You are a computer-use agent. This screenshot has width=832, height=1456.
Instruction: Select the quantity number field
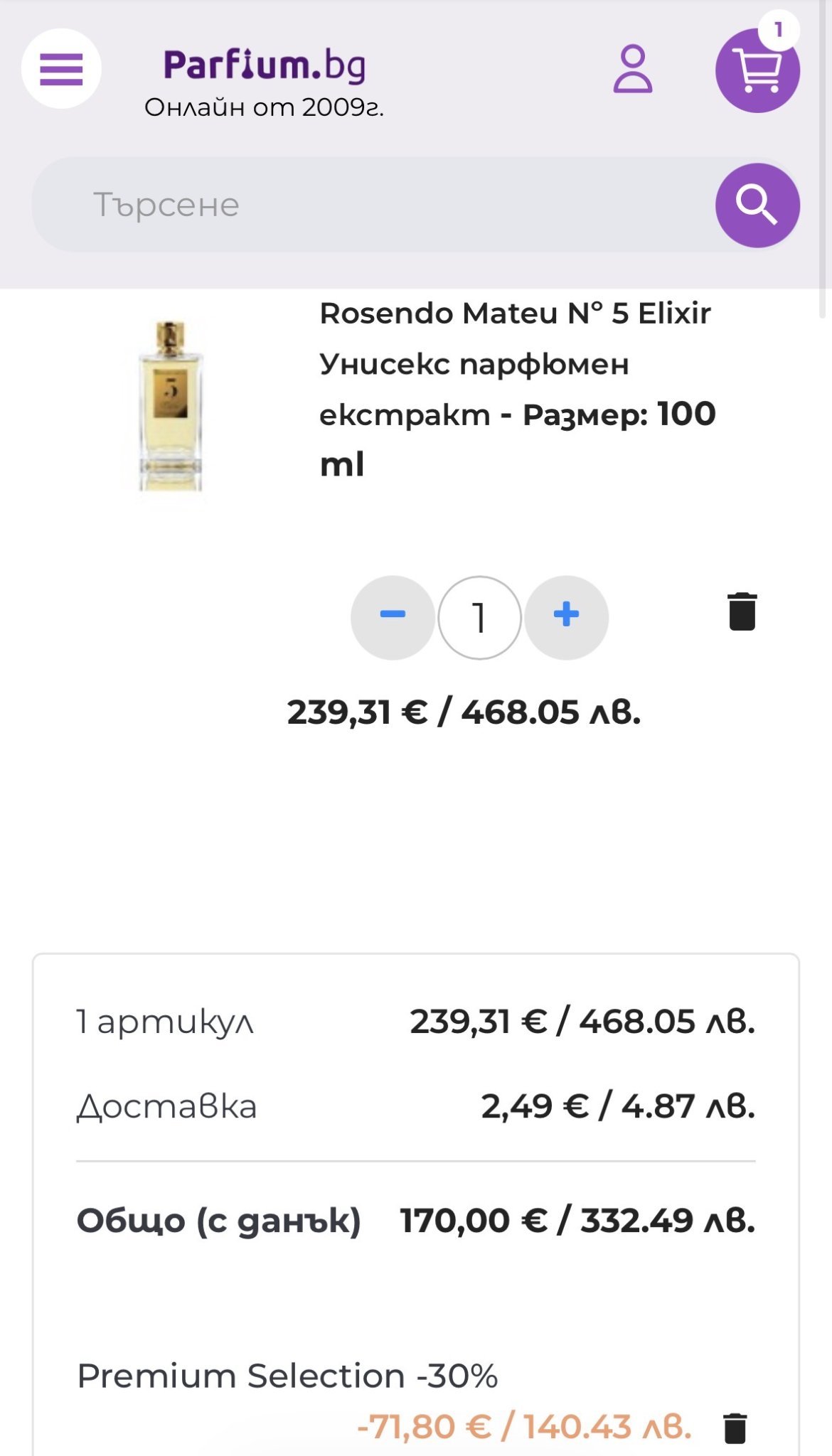pos(479,617)
